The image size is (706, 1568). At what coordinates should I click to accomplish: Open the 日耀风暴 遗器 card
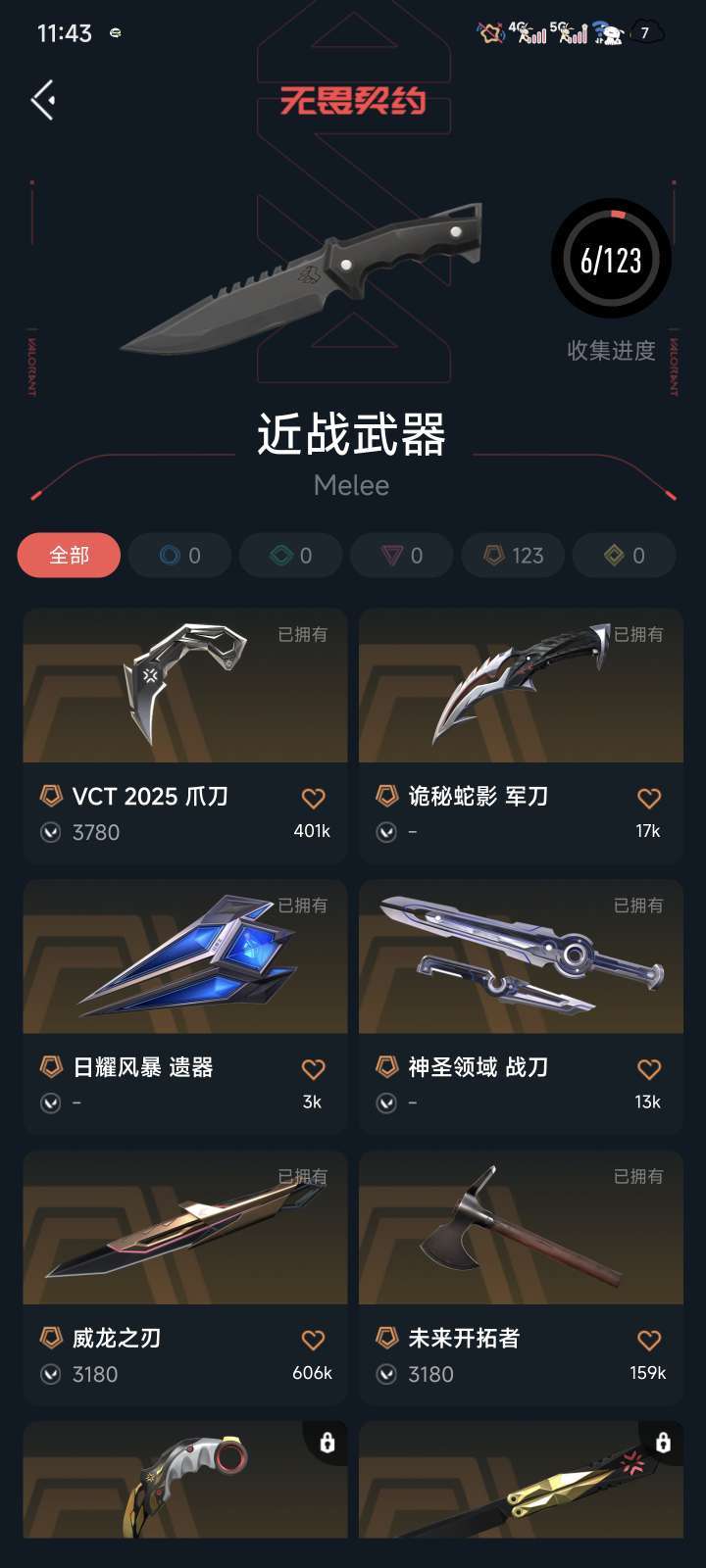click(x=185, y=1006)
